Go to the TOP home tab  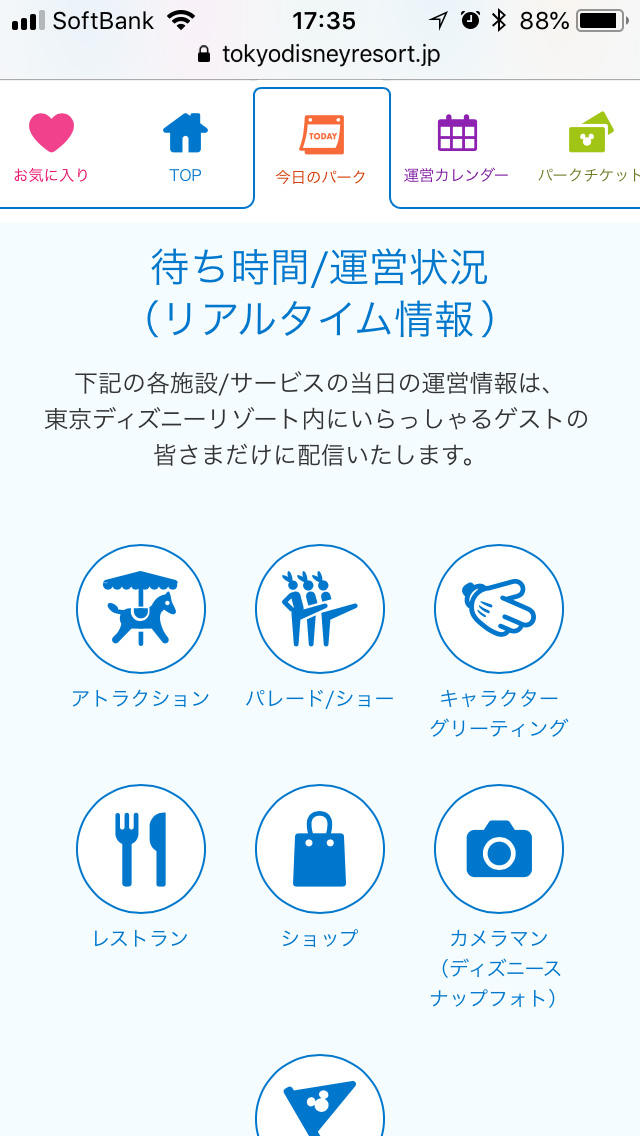tap(185, 147)
